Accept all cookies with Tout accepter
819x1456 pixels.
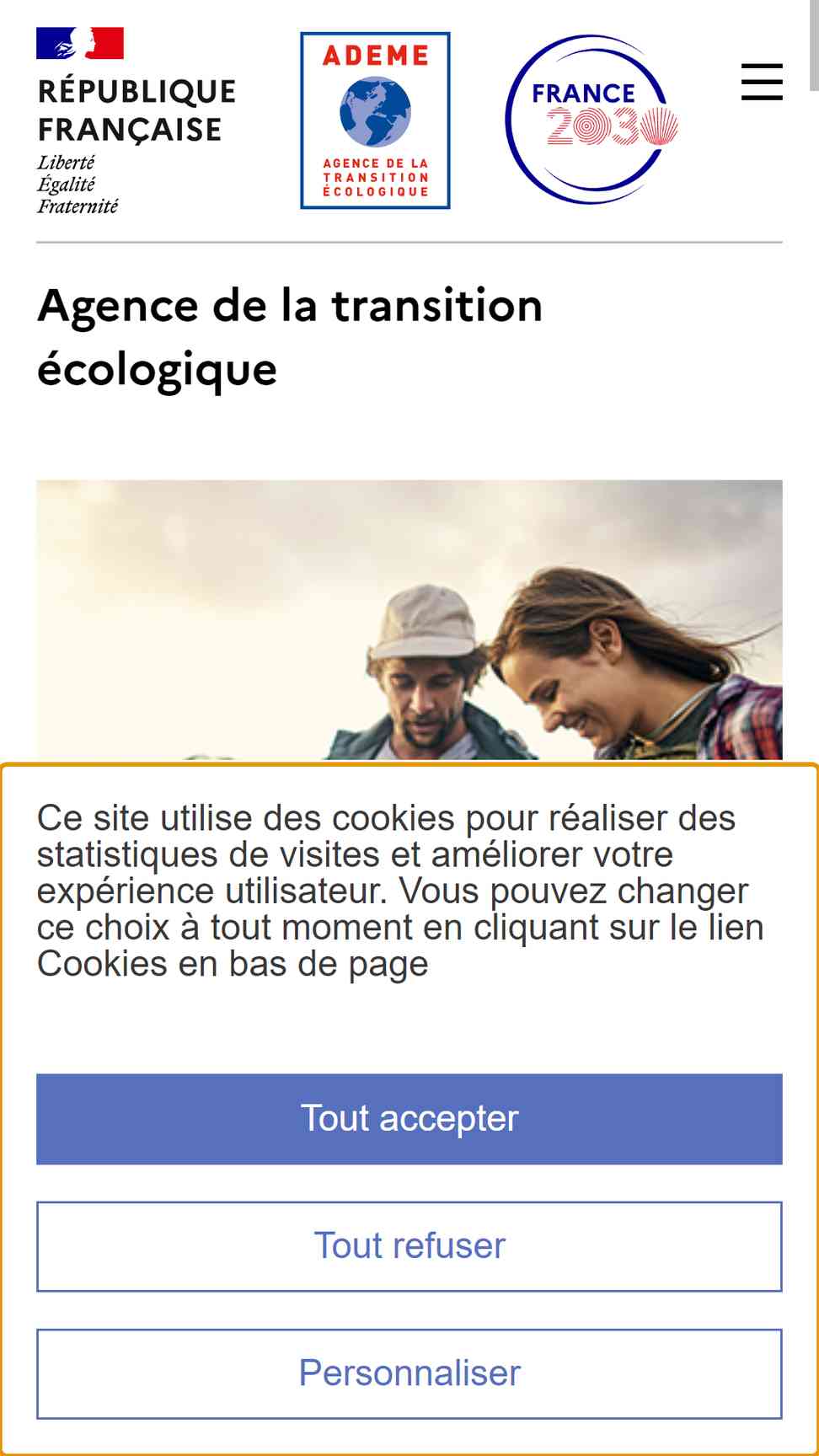coord(409,1119)
